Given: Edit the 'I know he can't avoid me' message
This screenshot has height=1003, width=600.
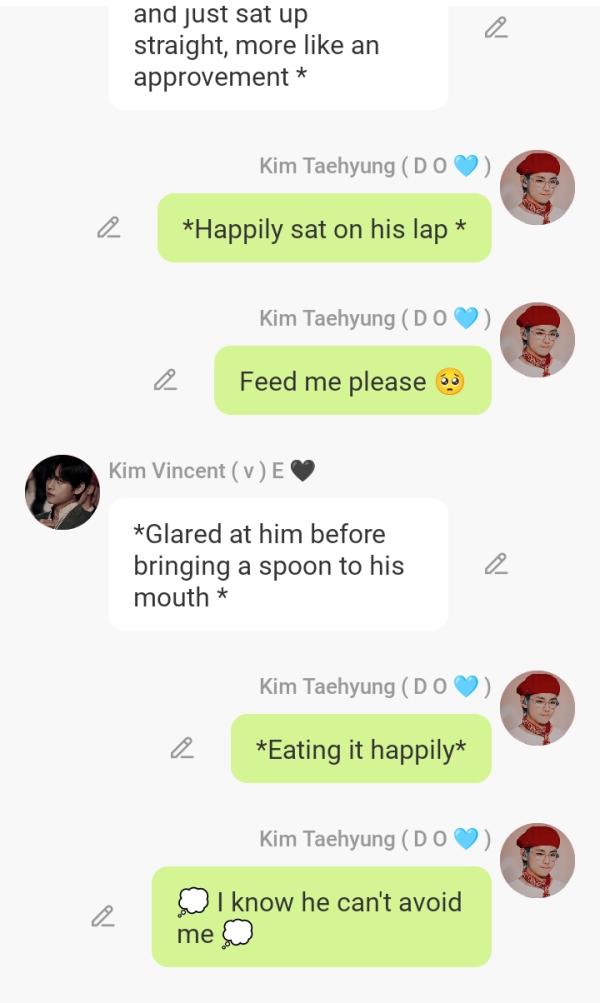Looking at the screenshot, I should point(103,916).
